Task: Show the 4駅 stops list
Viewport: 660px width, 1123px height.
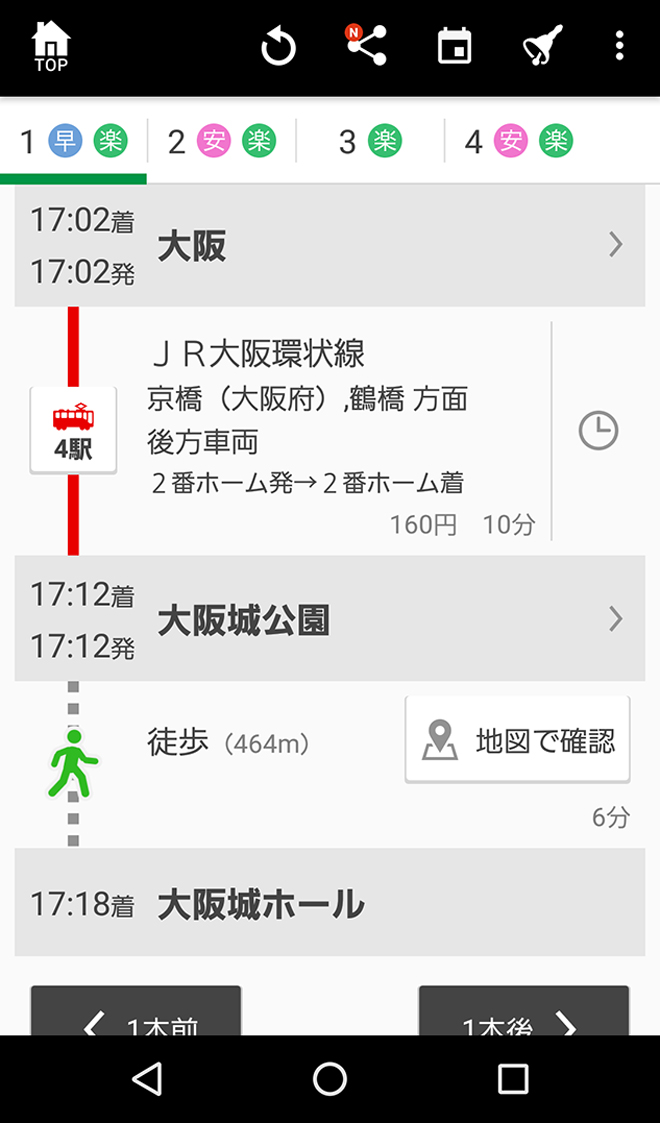Action: (73, 430)
